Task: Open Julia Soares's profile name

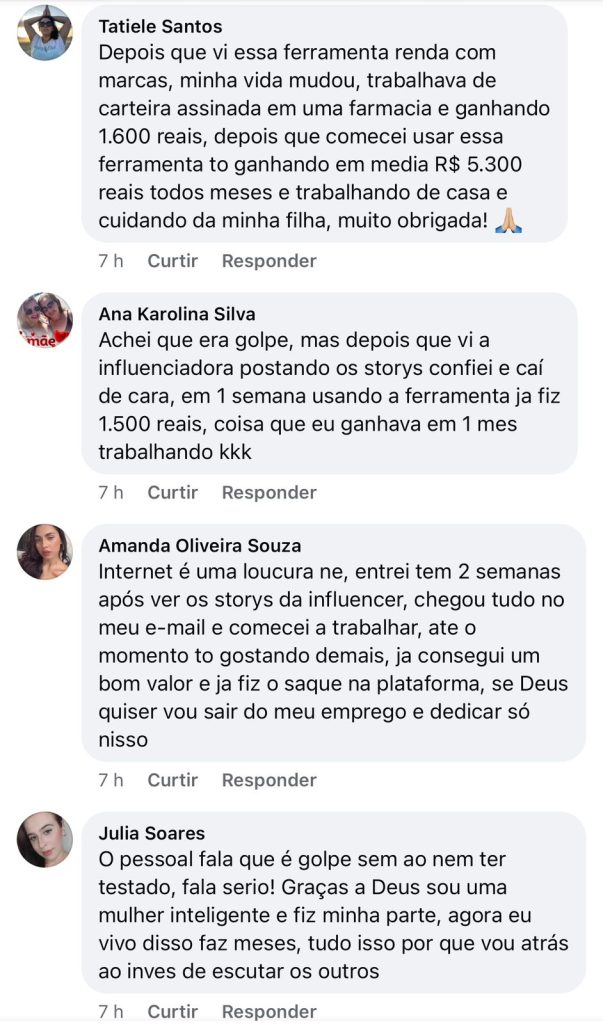Action: (x=152, y=833)
